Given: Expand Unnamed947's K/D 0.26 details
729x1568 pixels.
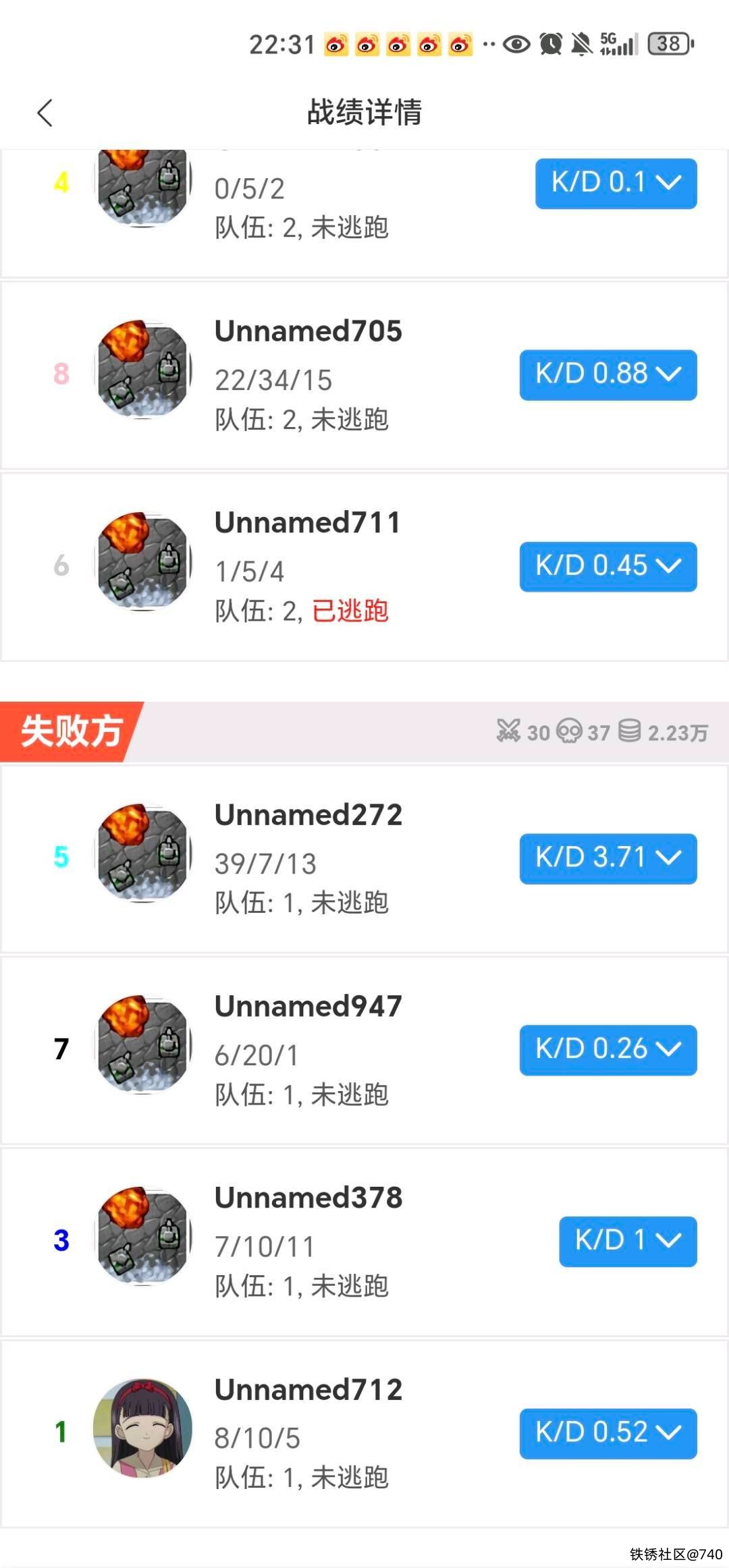Looking at the screenshot, I should tap(607, 1050).
